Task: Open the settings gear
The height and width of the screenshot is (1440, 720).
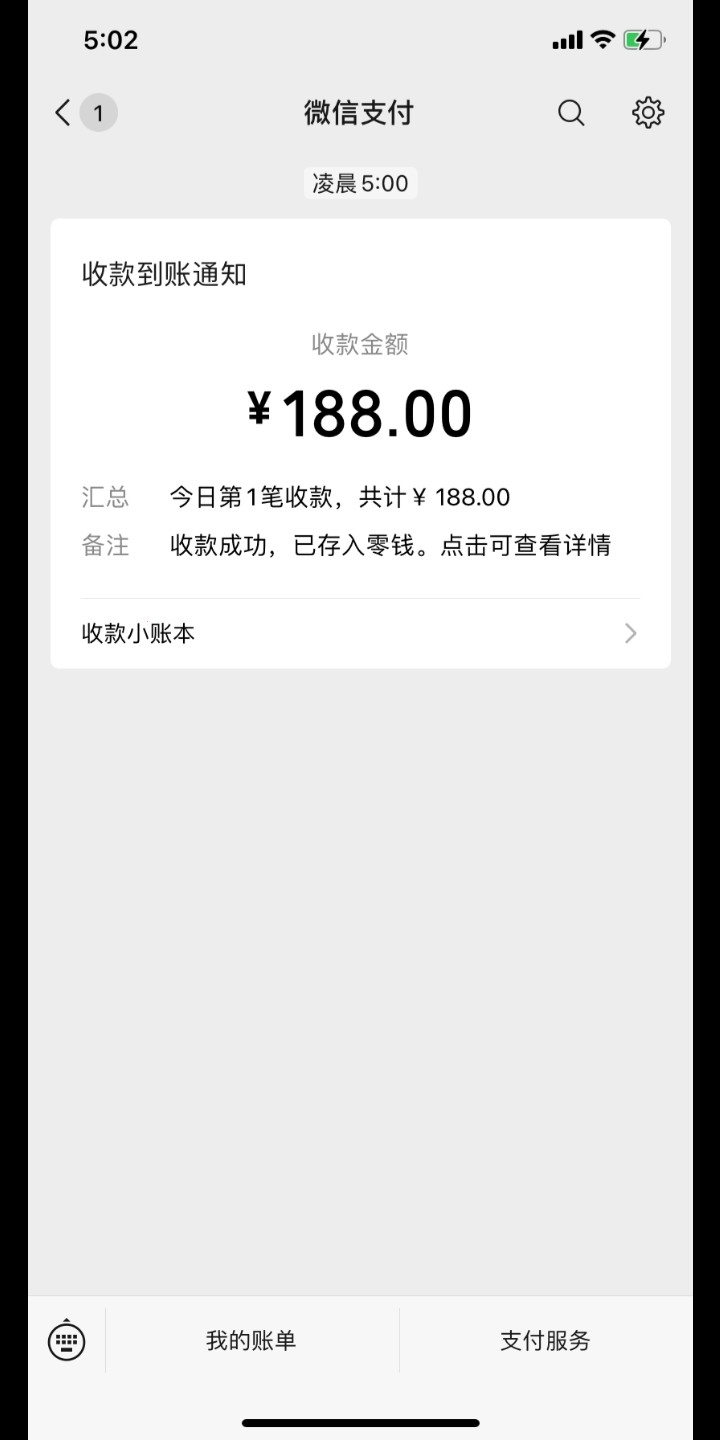Action: tap(648, 113)
